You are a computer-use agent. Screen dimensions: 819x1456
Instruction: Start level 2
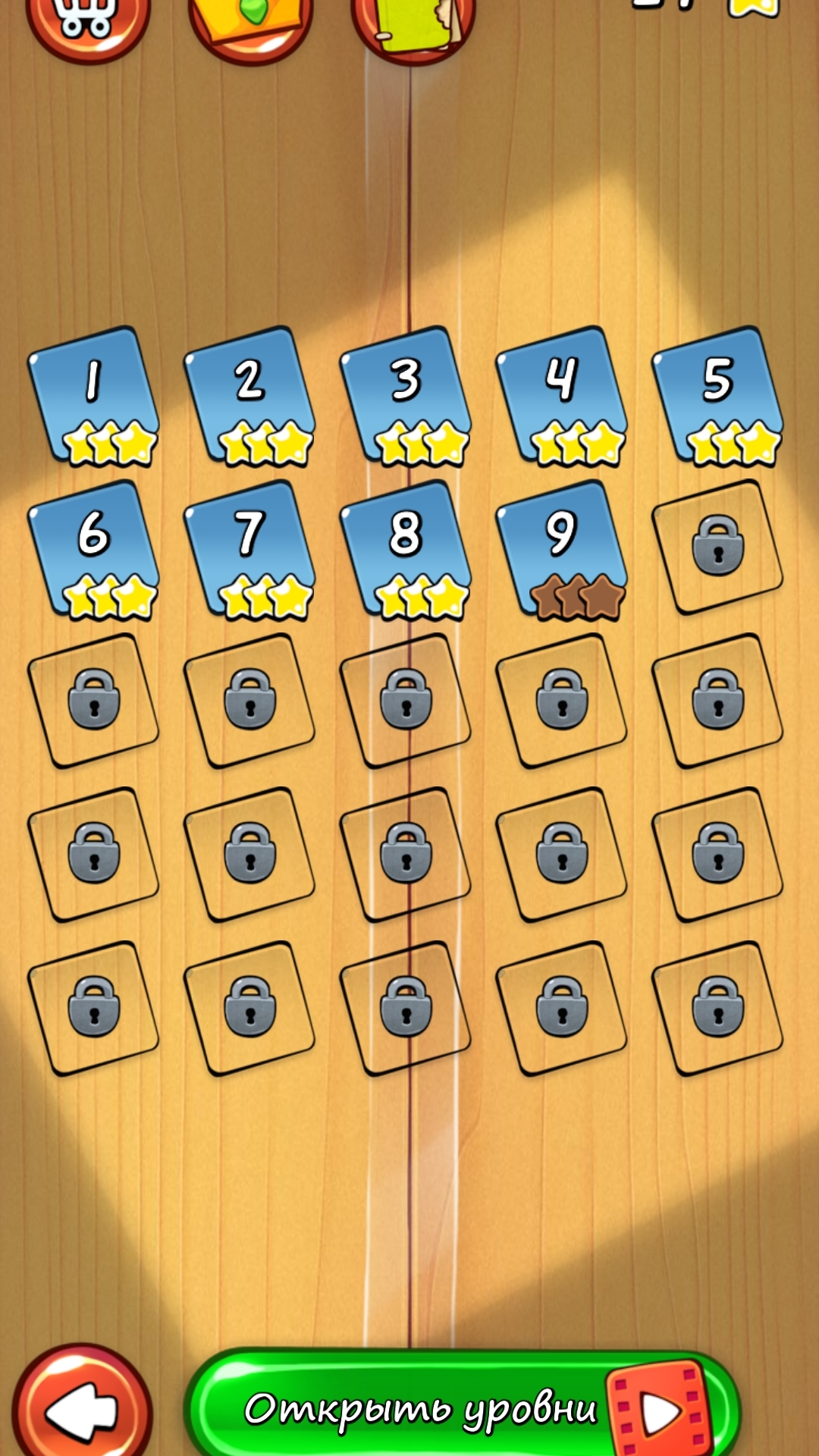pyautogui.click(x=249, y=394)
